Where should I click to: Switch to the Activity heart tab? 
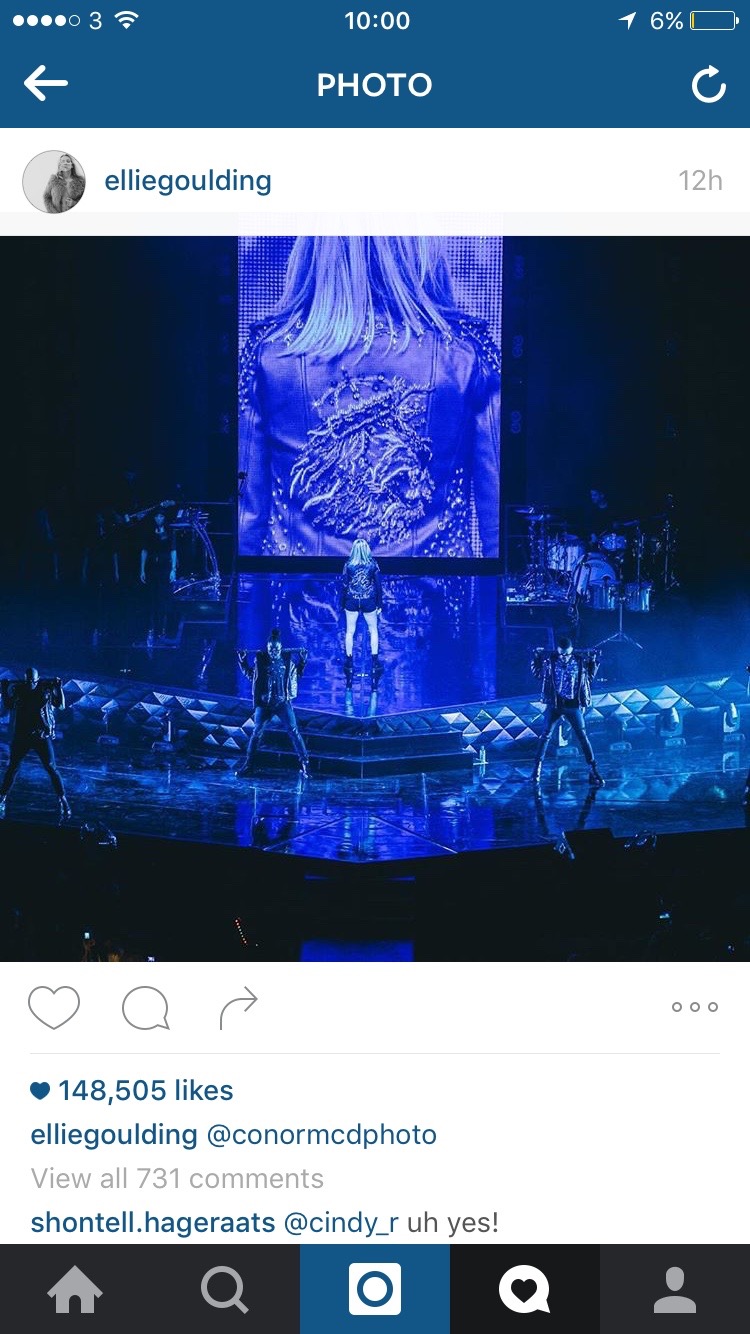point(524,1290)
